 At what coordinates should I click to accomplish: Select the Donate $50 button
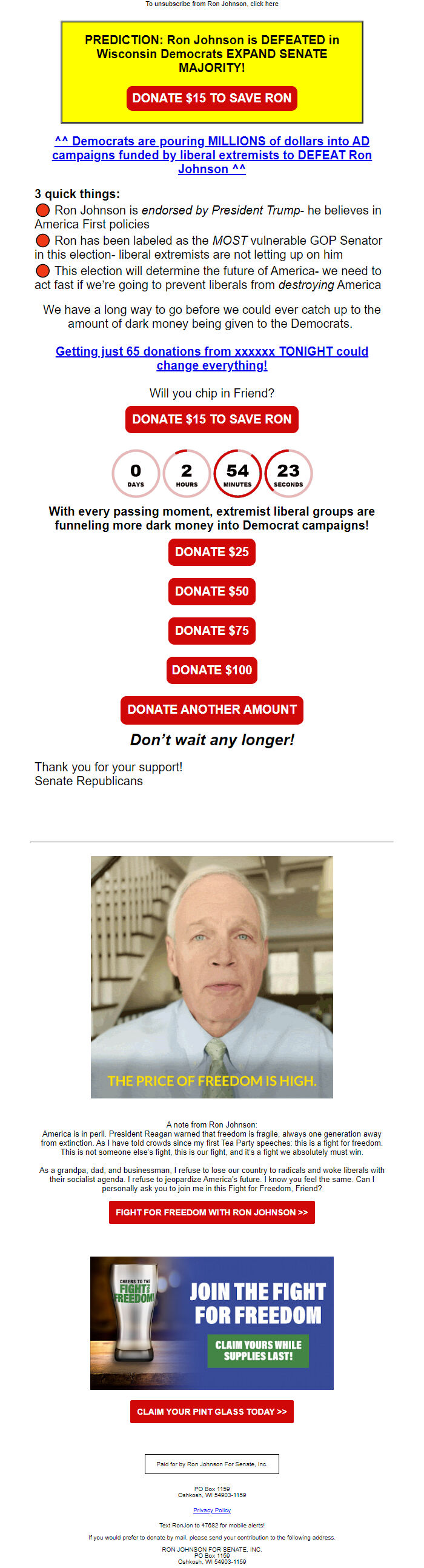[211, 592]
